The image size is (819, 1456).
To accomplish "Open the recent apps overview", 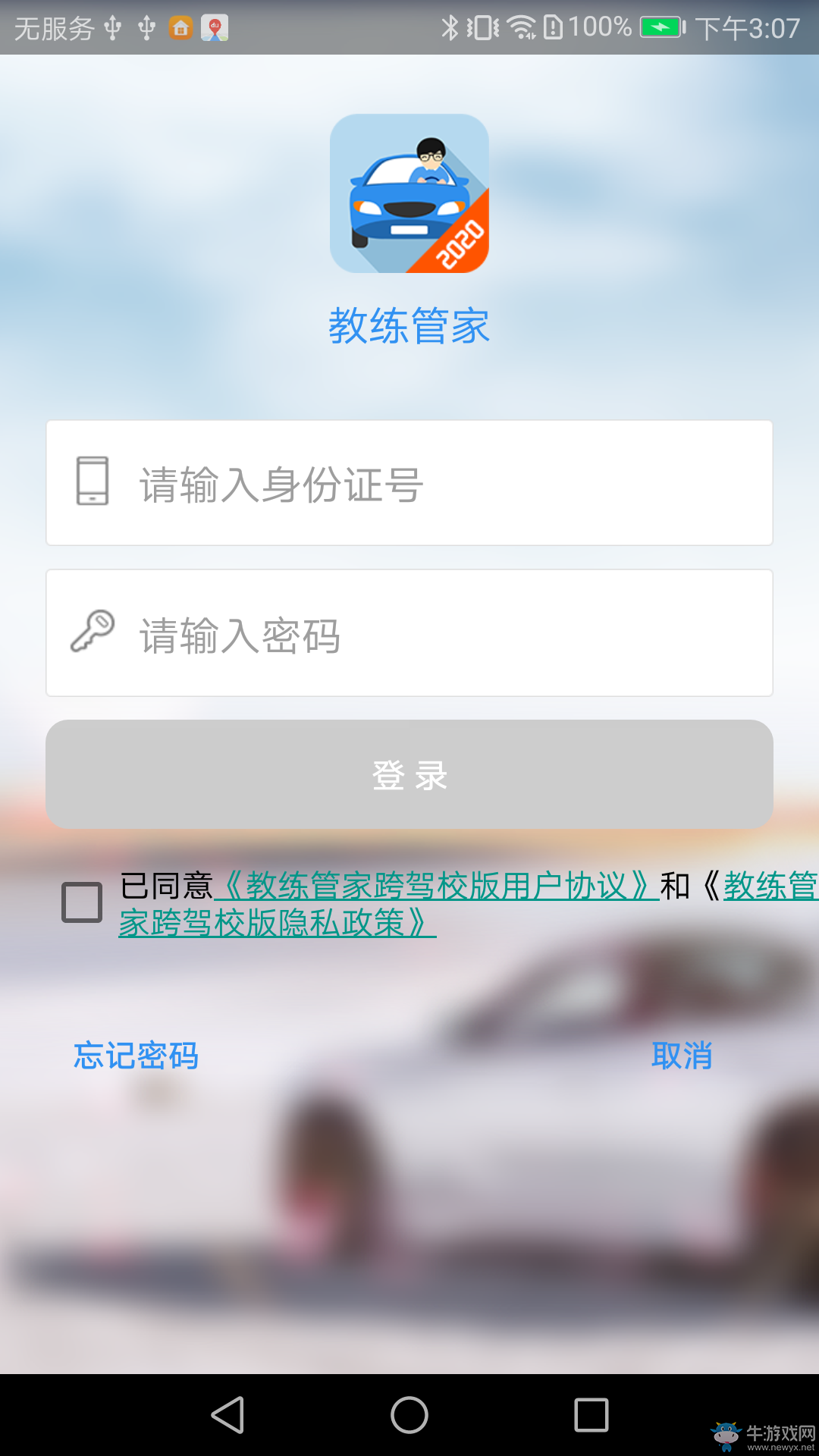I will [x=591, y=1415].
